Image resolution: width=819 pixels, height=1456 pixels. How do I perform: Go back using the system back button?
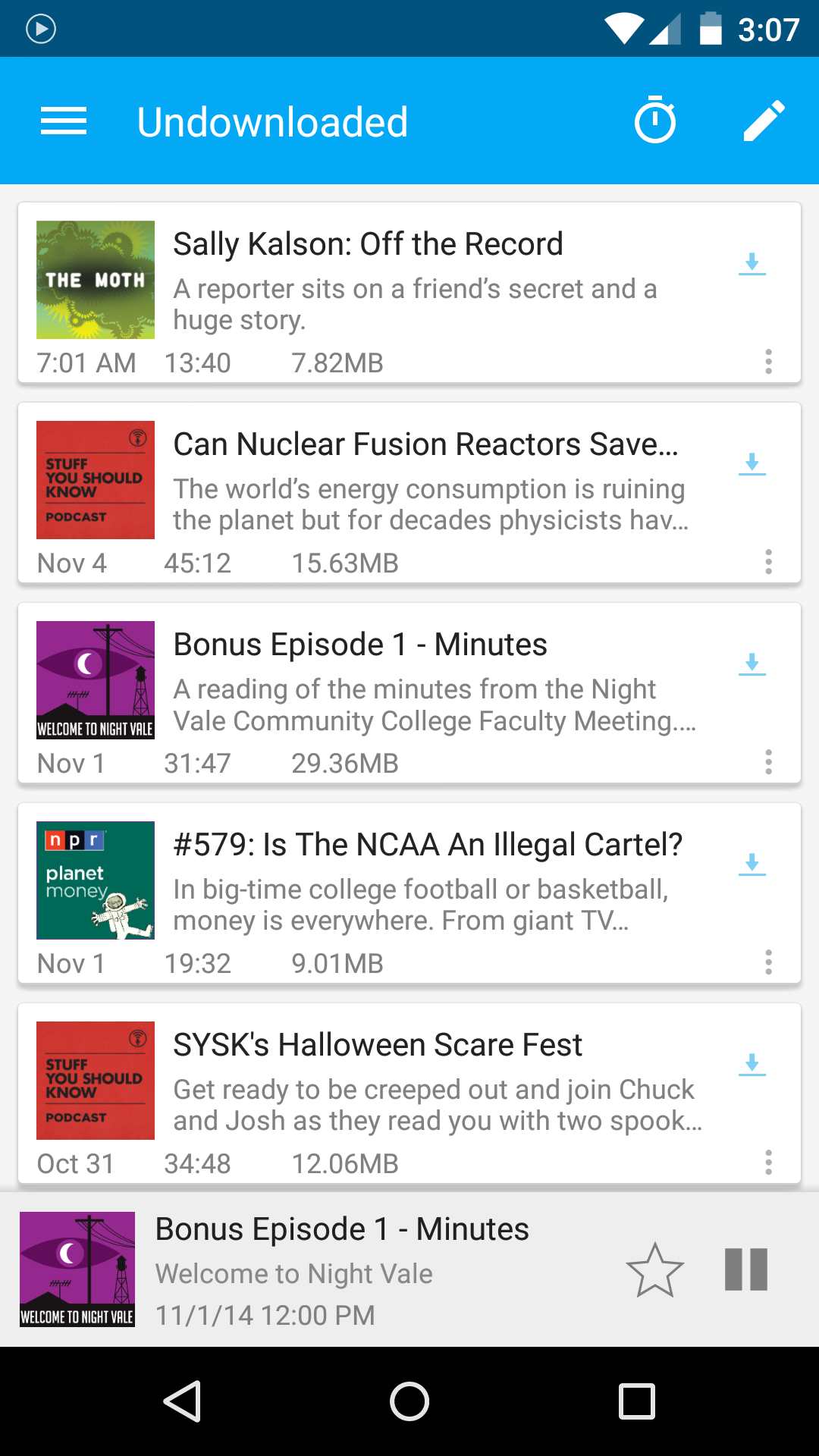[x=182, y=1401]
